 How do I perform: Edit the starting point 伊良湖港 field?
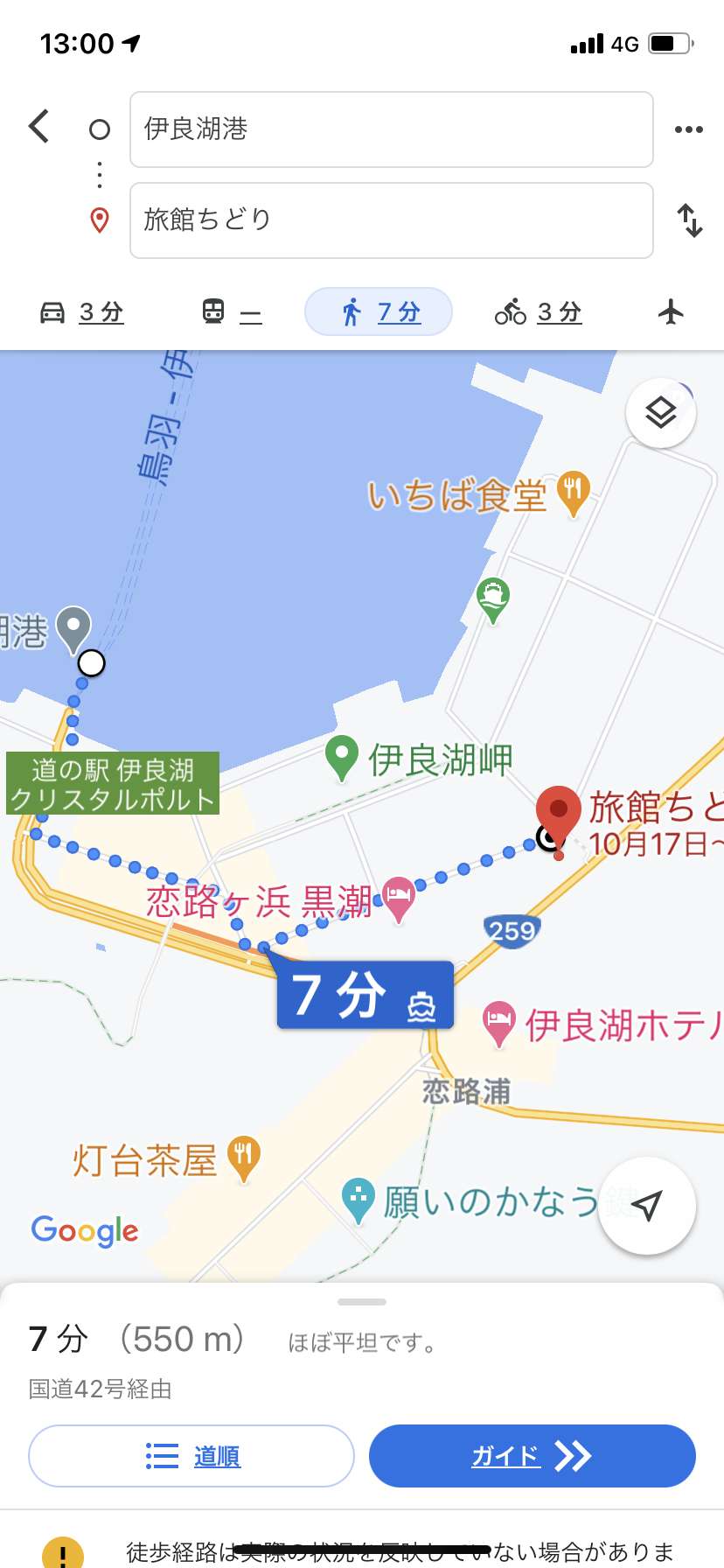pos(392,129)
